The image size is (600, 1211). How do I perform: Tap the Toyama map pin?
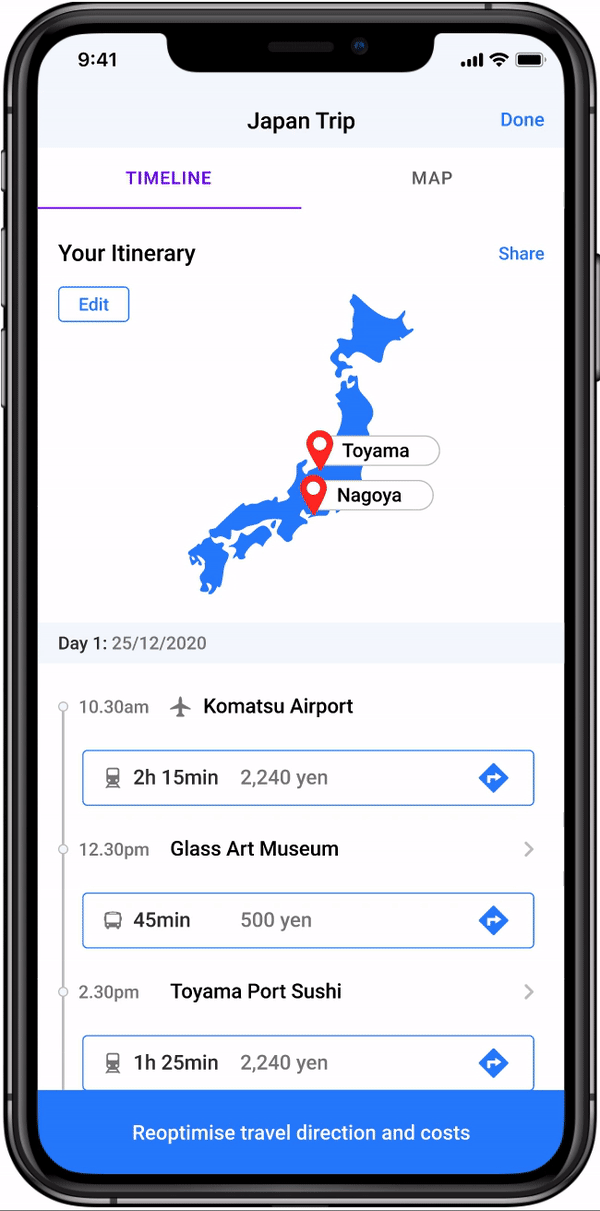(320, 447)
